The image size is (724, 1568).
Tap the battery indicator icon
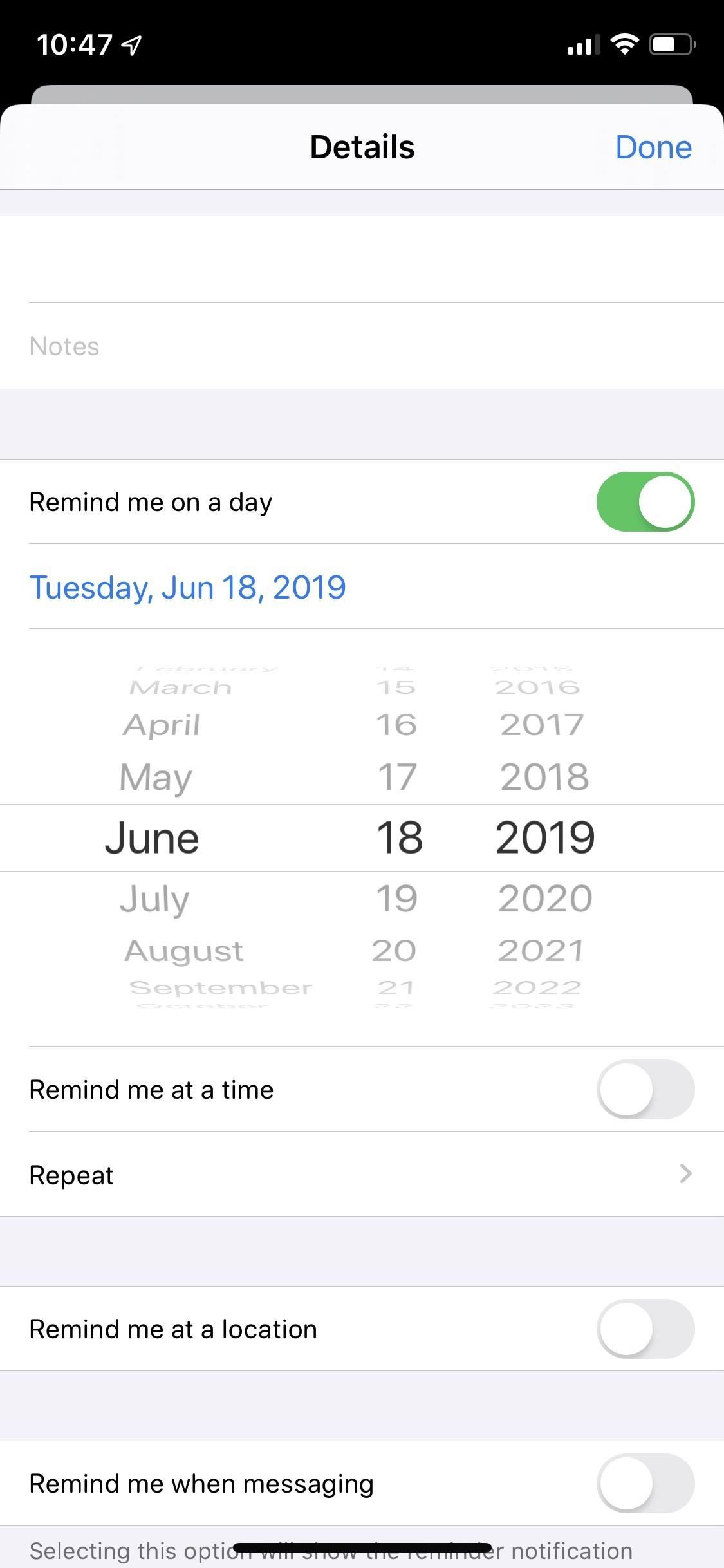click(x=671, y=43)
